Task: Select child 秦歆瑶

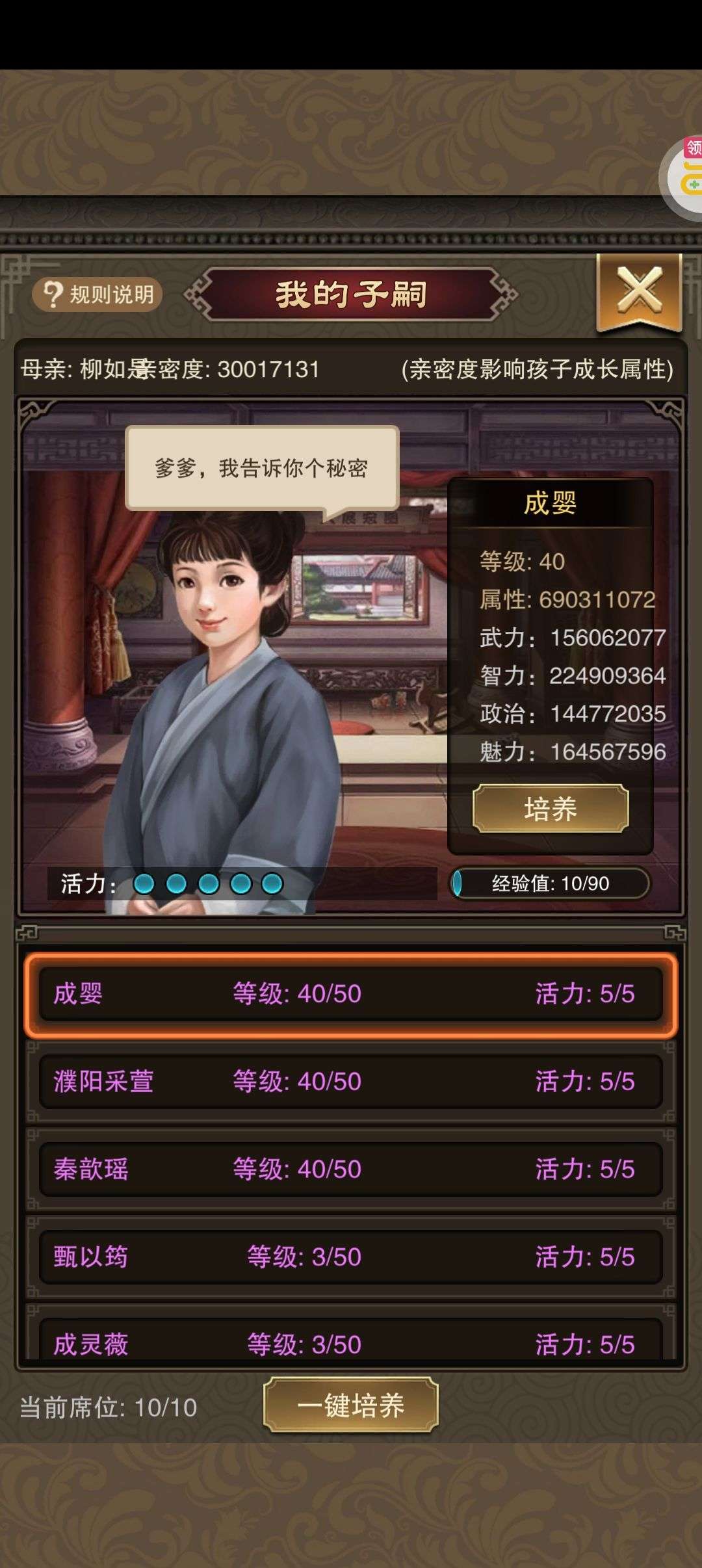Action: [x=351, y=1169]
